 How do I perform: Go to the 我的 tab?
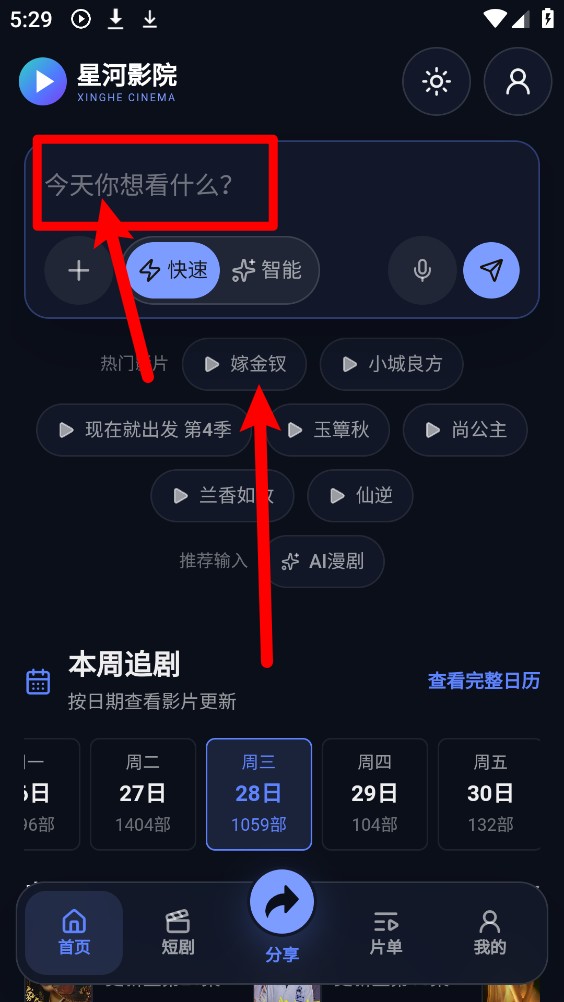coord(490,933)
